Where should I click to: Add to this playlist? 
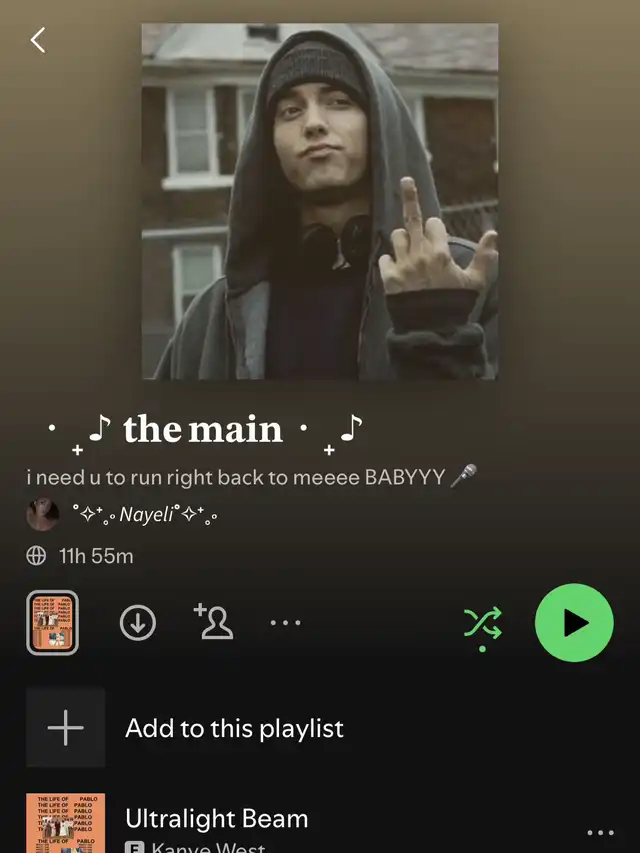tap(234, 728)
